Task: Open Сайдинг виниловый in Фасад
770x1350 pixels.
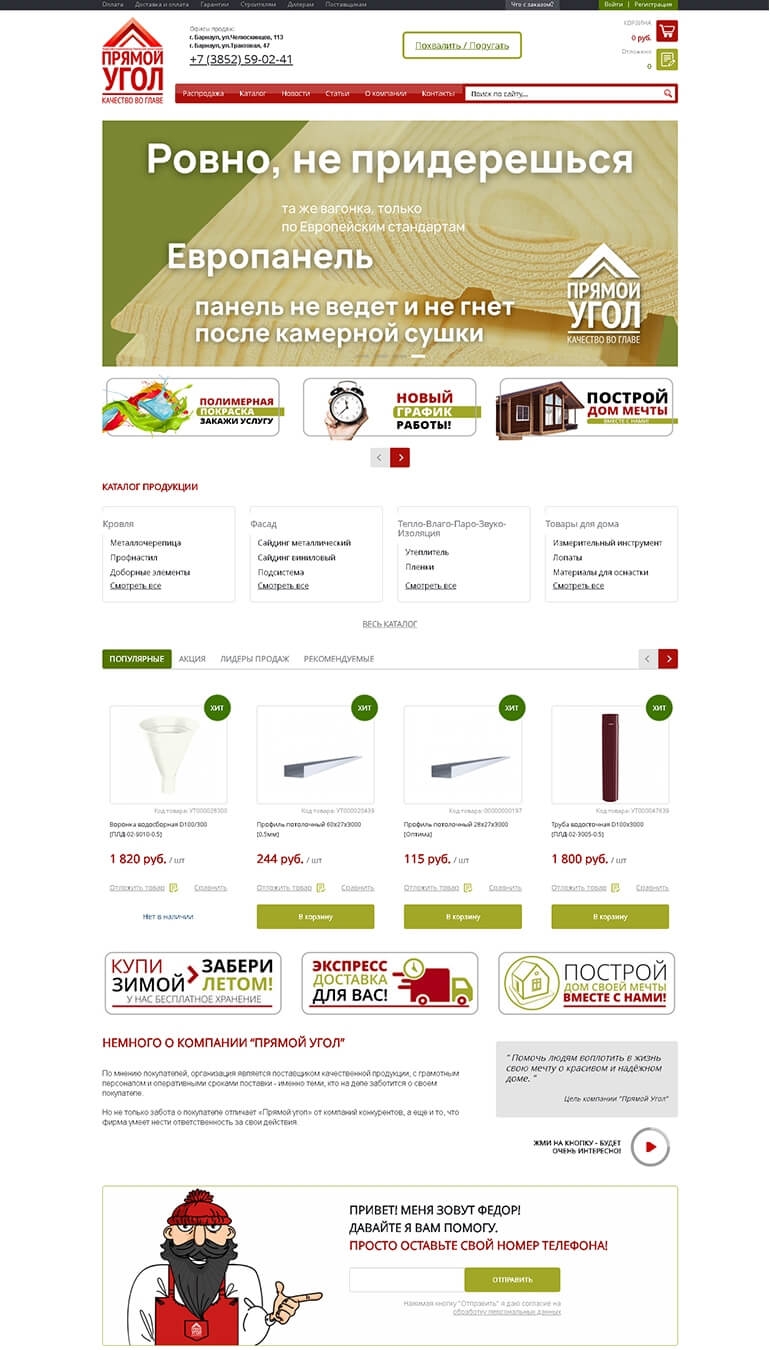Action: coord(296,558)
